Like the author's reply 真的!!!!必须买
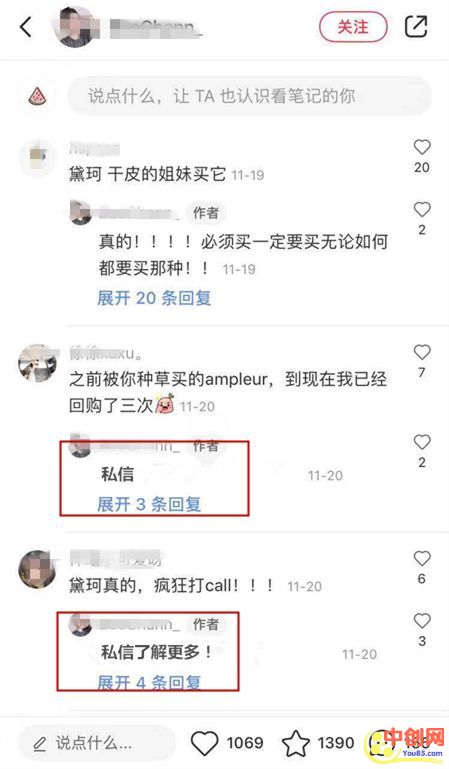The height and width of the screenshot is (769, 449). pos(422,210)
